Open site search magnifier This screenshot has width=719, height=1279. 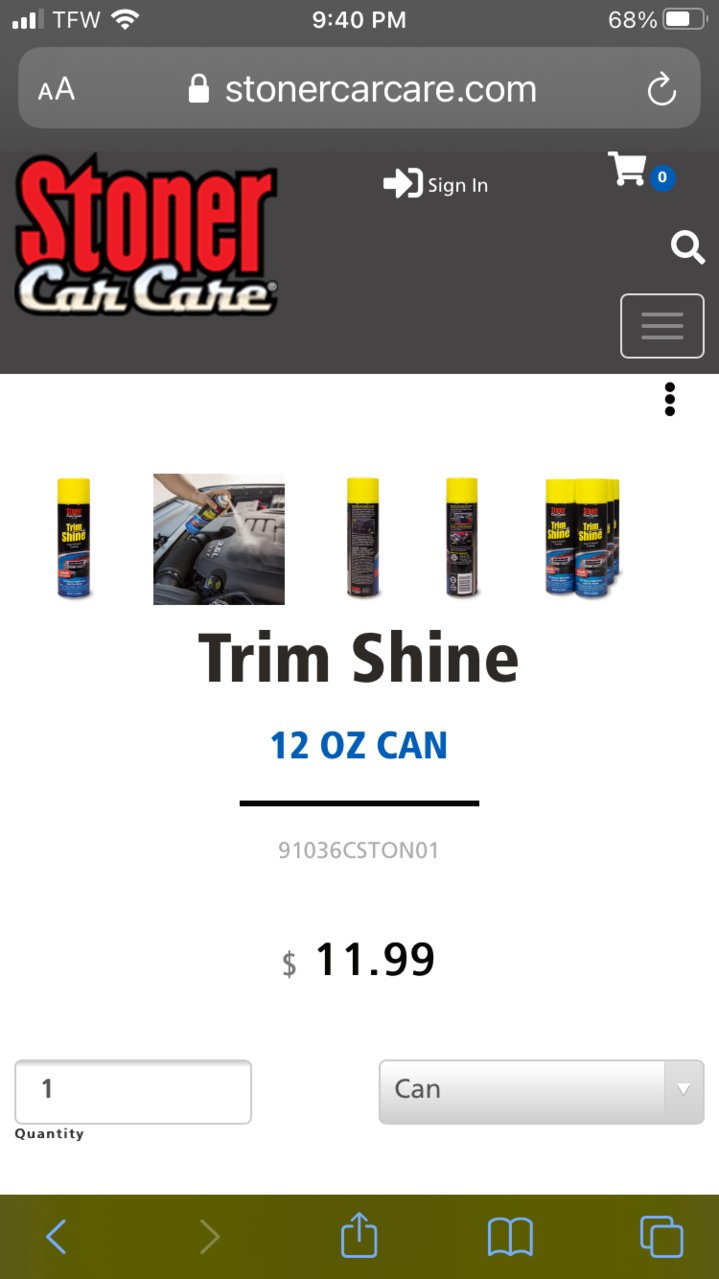point(687,246)
